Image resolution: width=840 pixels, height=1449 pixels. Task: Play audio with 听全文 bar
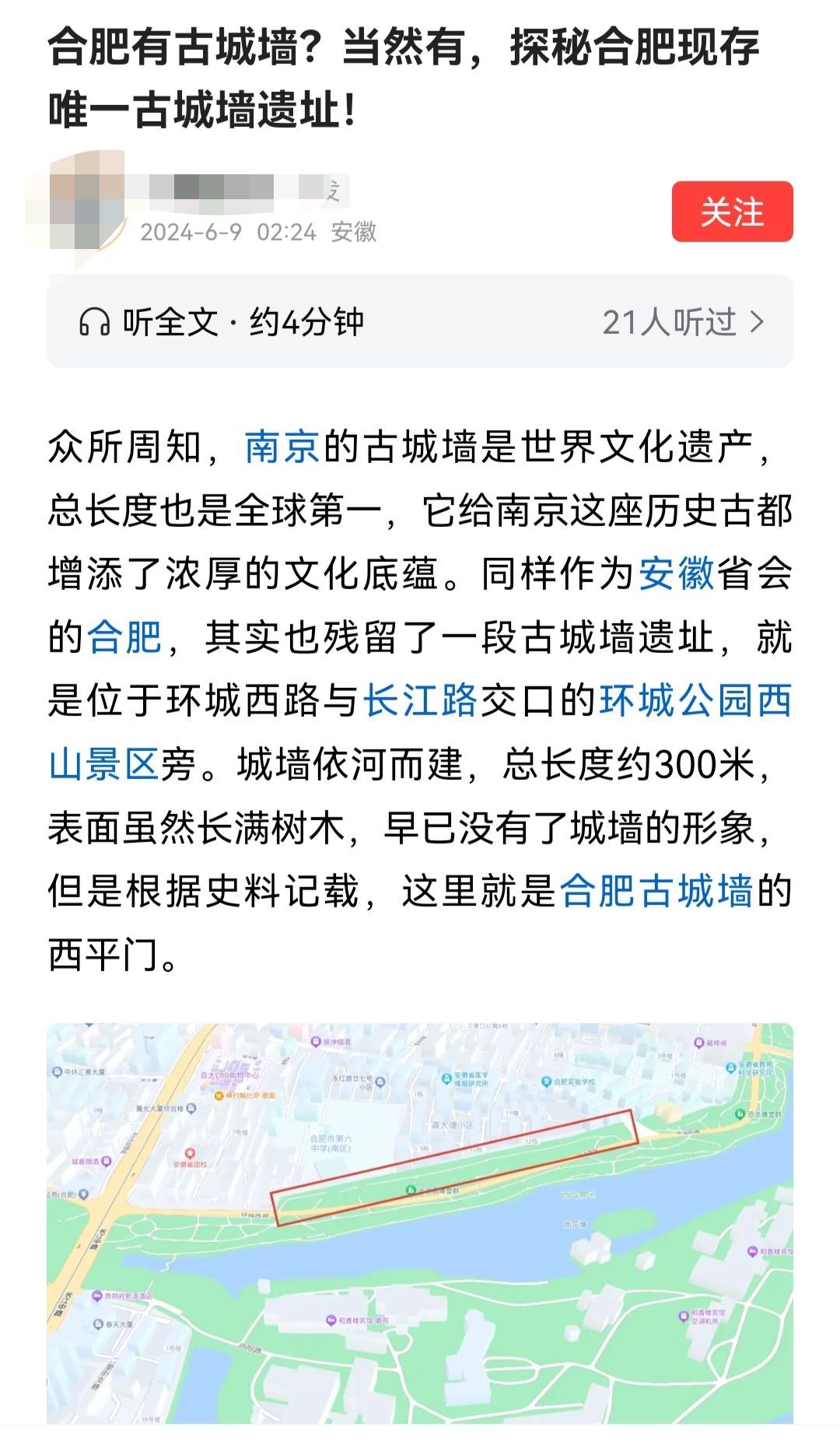coord(222,321)
